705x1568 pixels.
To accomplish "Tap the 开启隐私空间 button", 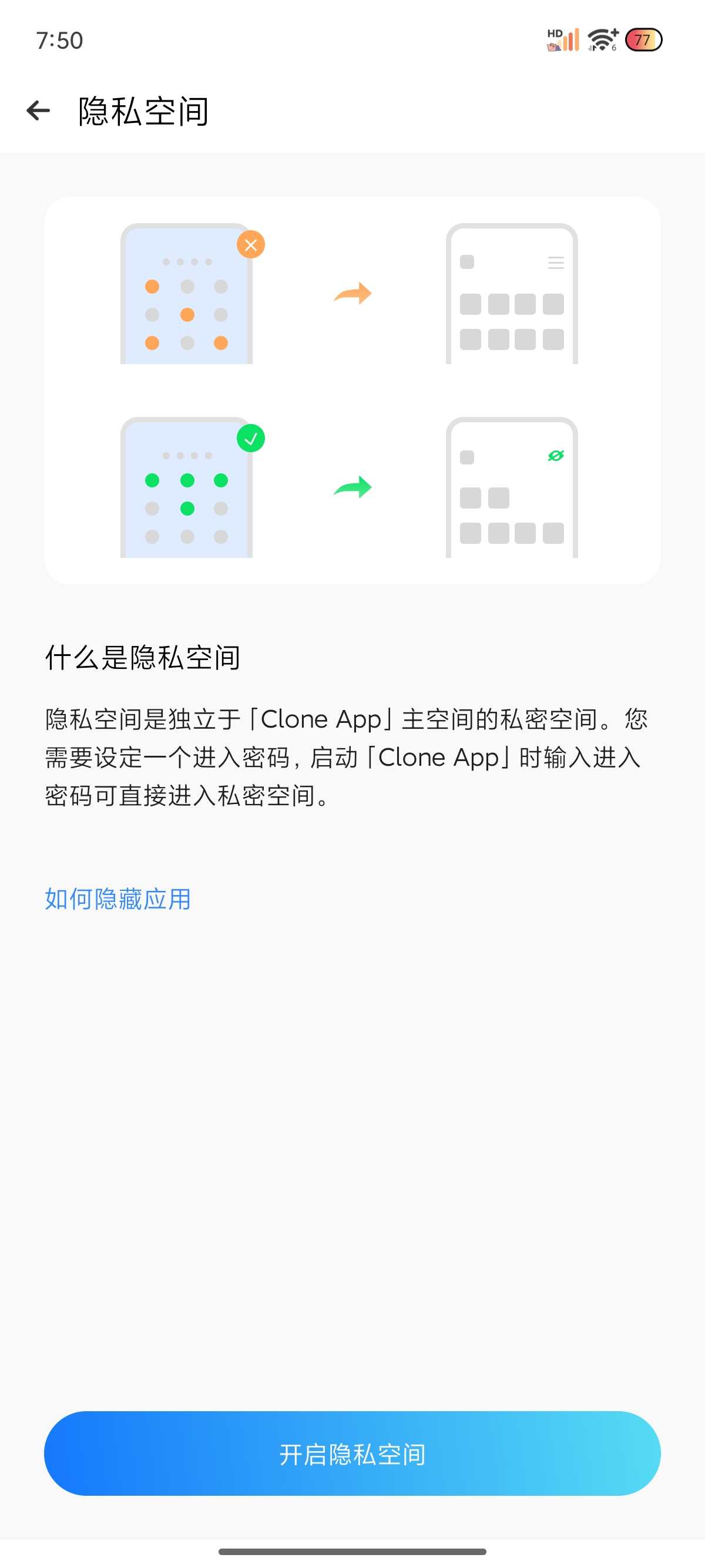I will tap(352, 1453).
